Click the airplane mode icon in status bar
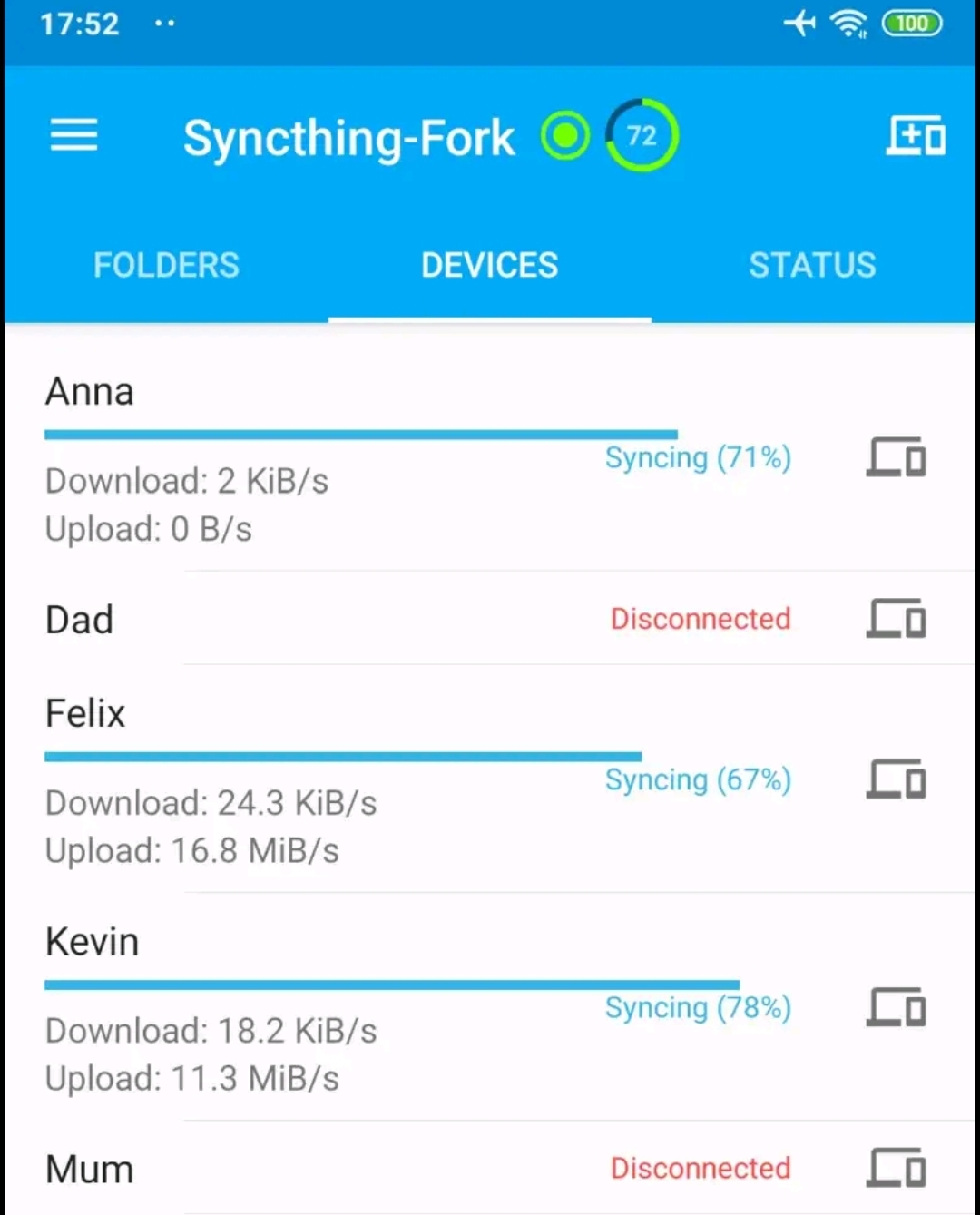This screenshot has height=1215, width=980. coord(799,24)
